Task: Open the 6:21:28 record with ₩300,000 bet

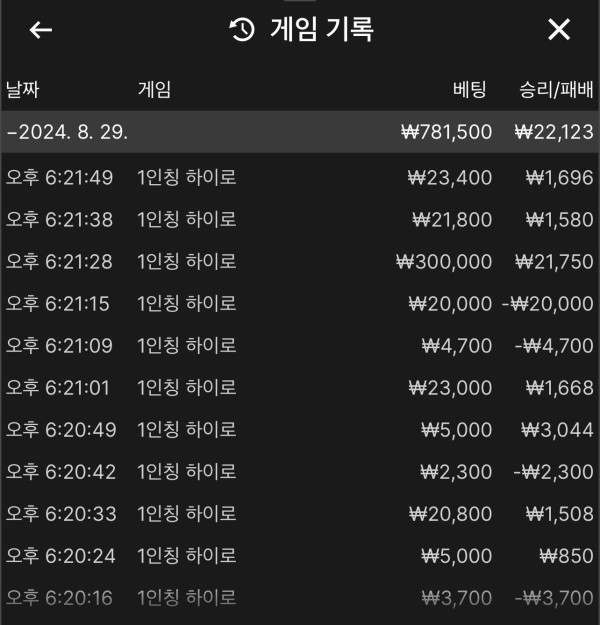Action: [x=300, y=262]
